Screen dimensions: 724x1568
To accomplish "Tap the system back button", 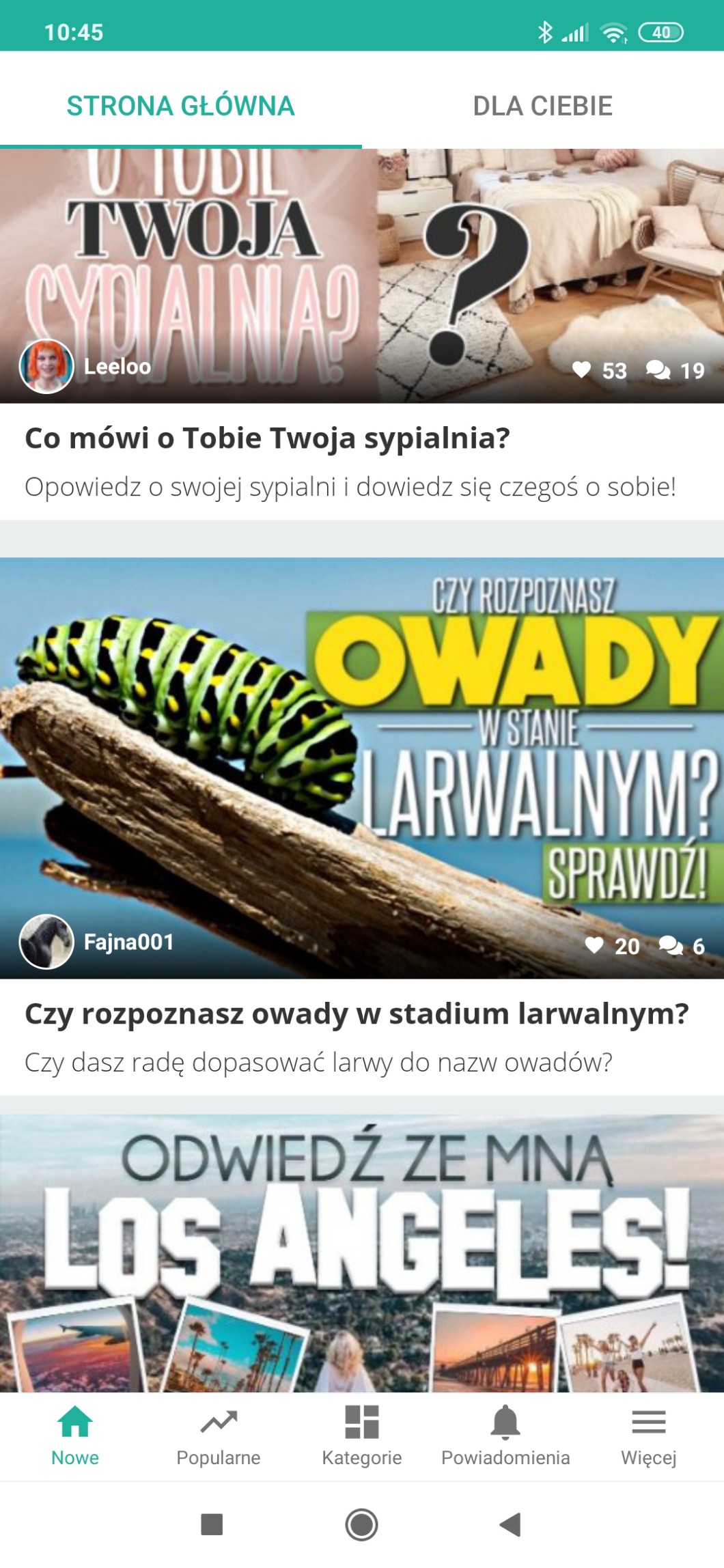I will [x=510, y=1524].
